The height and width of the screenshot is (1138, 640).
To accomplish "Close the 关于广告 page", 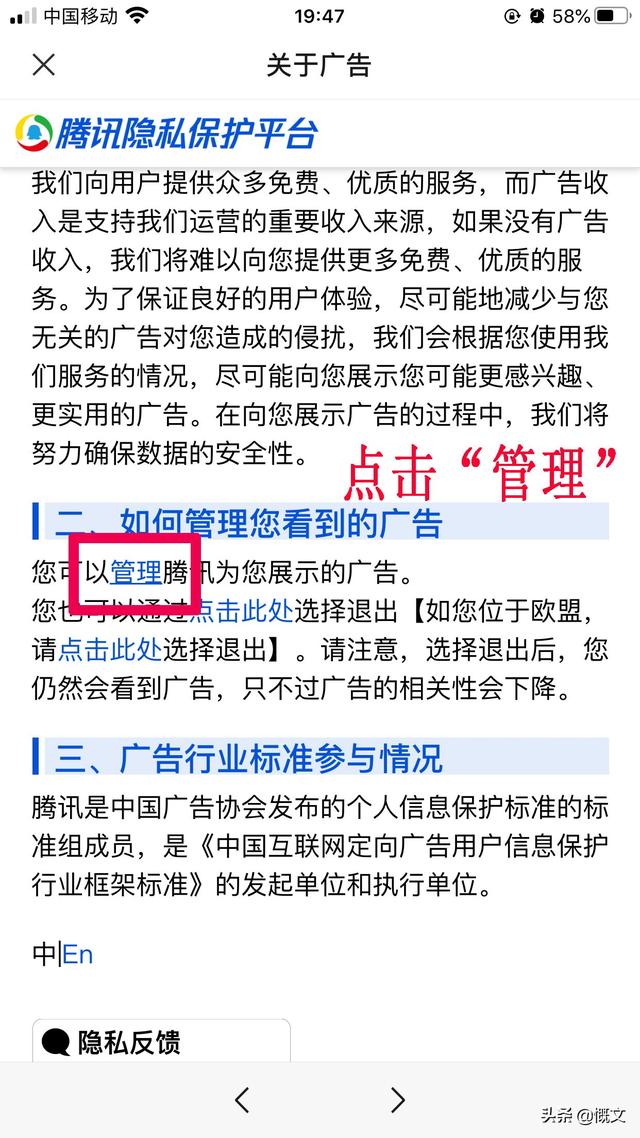I will [x=44, y=65].
